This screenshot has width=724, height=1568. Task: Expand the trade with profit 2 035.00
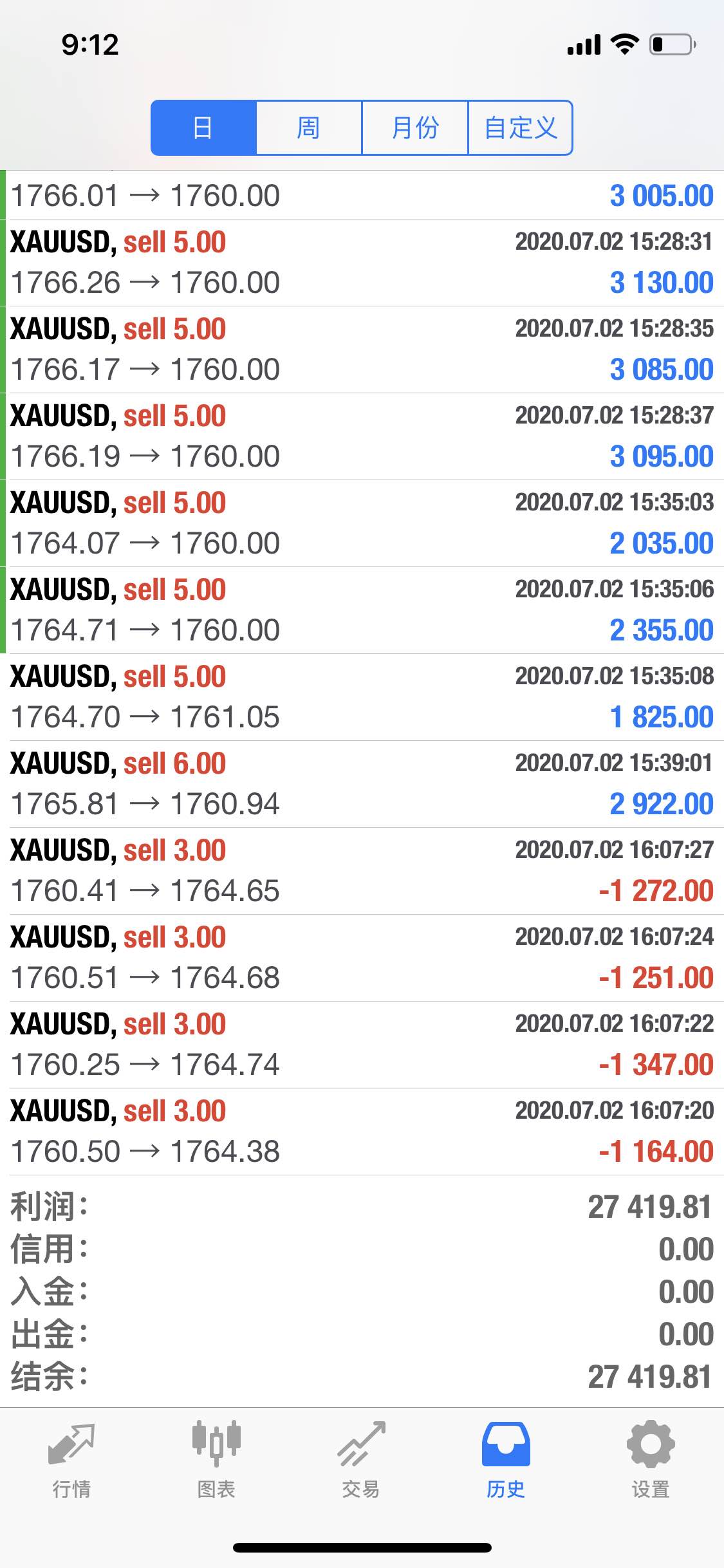362,523
